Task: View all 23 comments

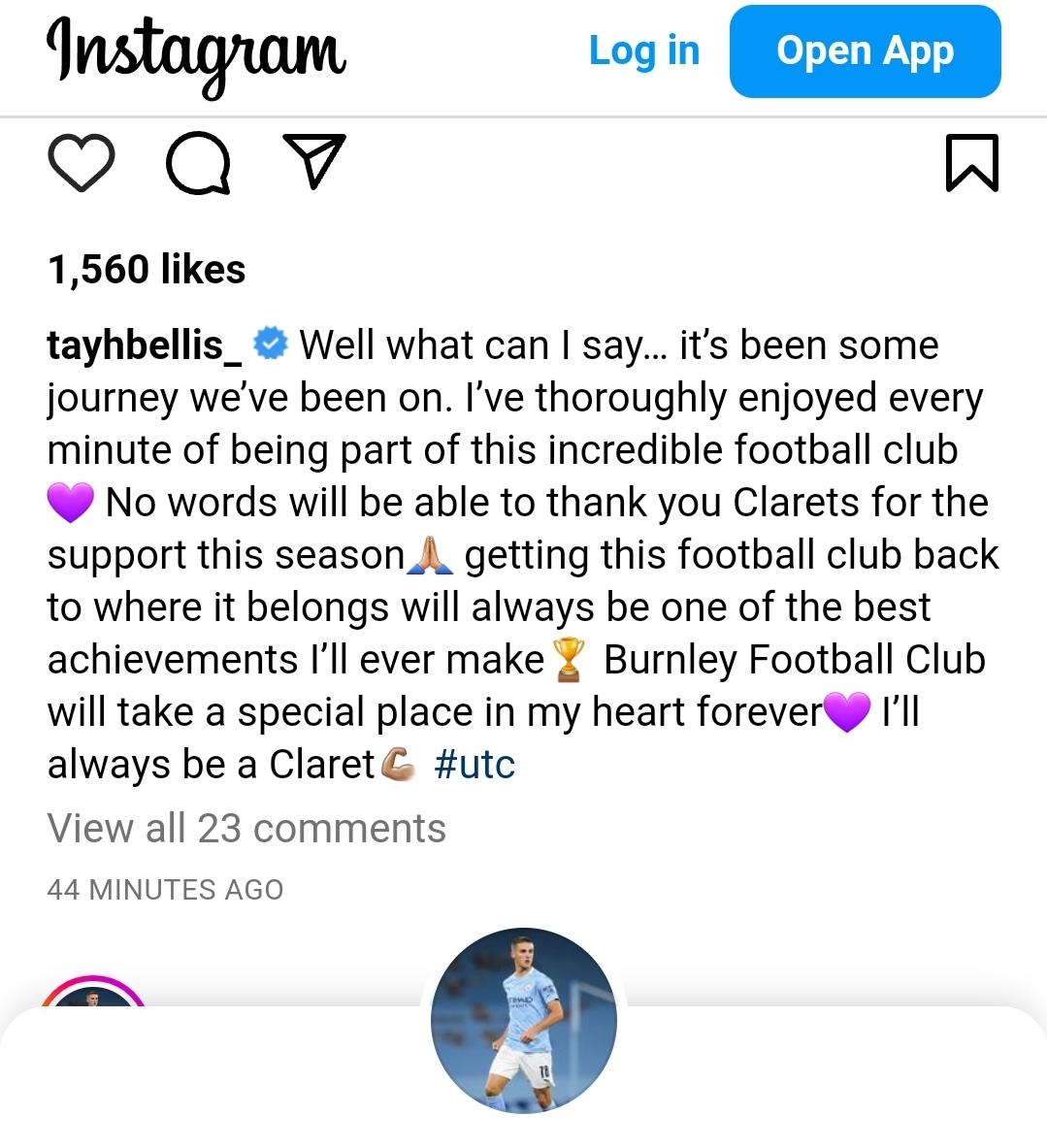Action: tap(246, 829)
